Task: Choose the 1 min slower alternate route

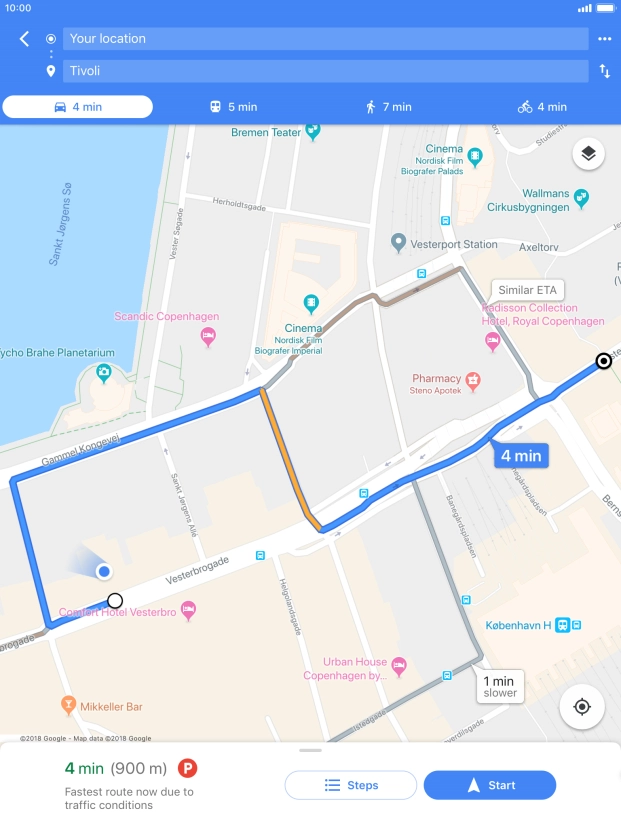Action: pos(500,686)
